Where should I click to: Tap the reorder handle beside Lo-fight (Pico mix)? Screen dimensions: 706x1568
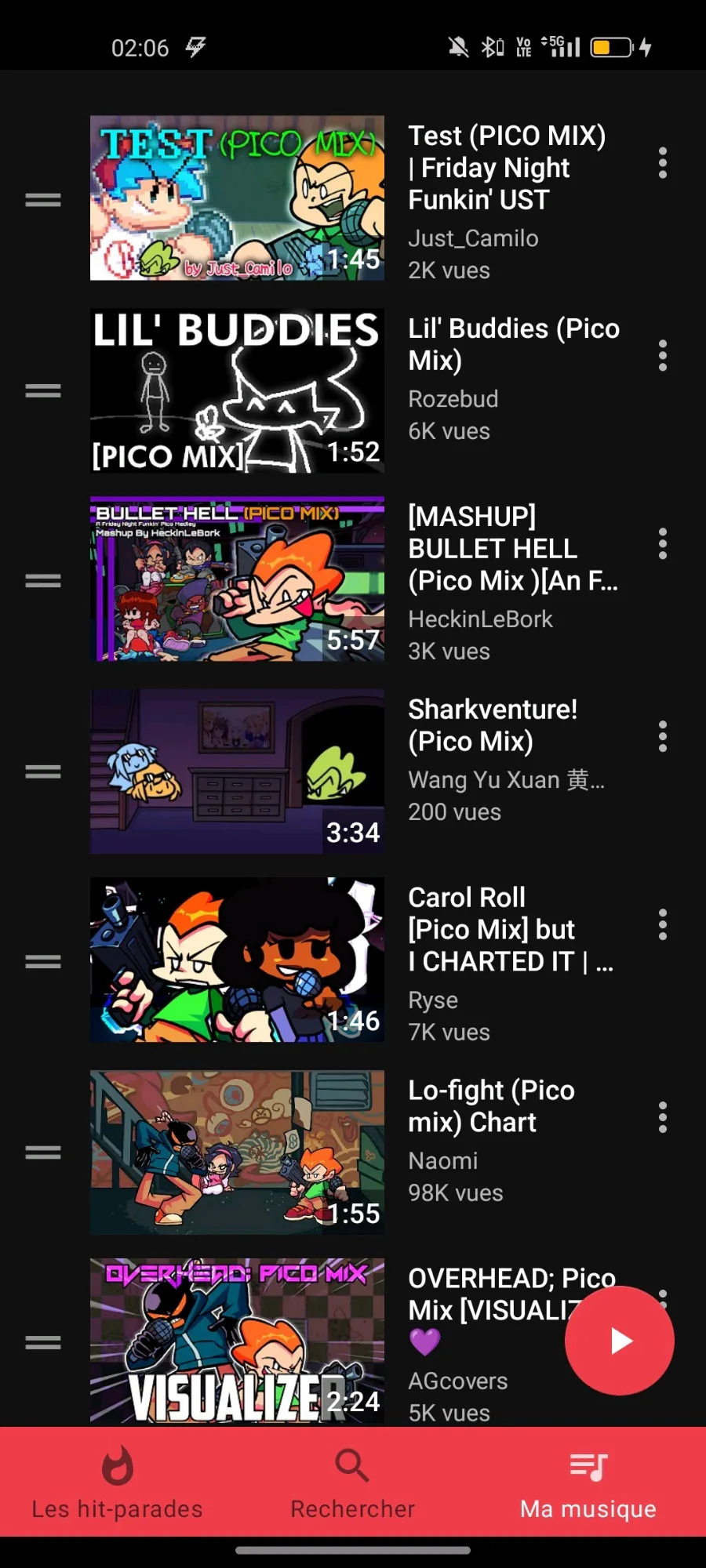pos(43,1152)
